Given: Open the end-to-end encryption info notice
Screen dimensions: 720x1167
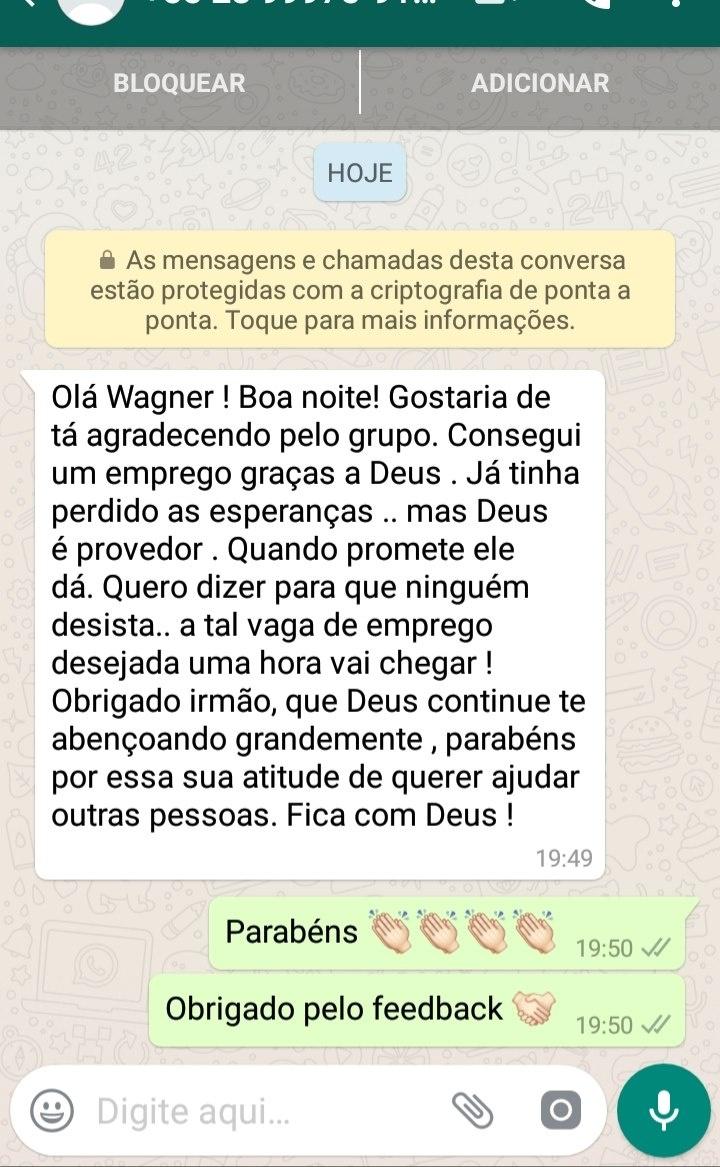Looking at the screenshot, I should pos(359,290).
